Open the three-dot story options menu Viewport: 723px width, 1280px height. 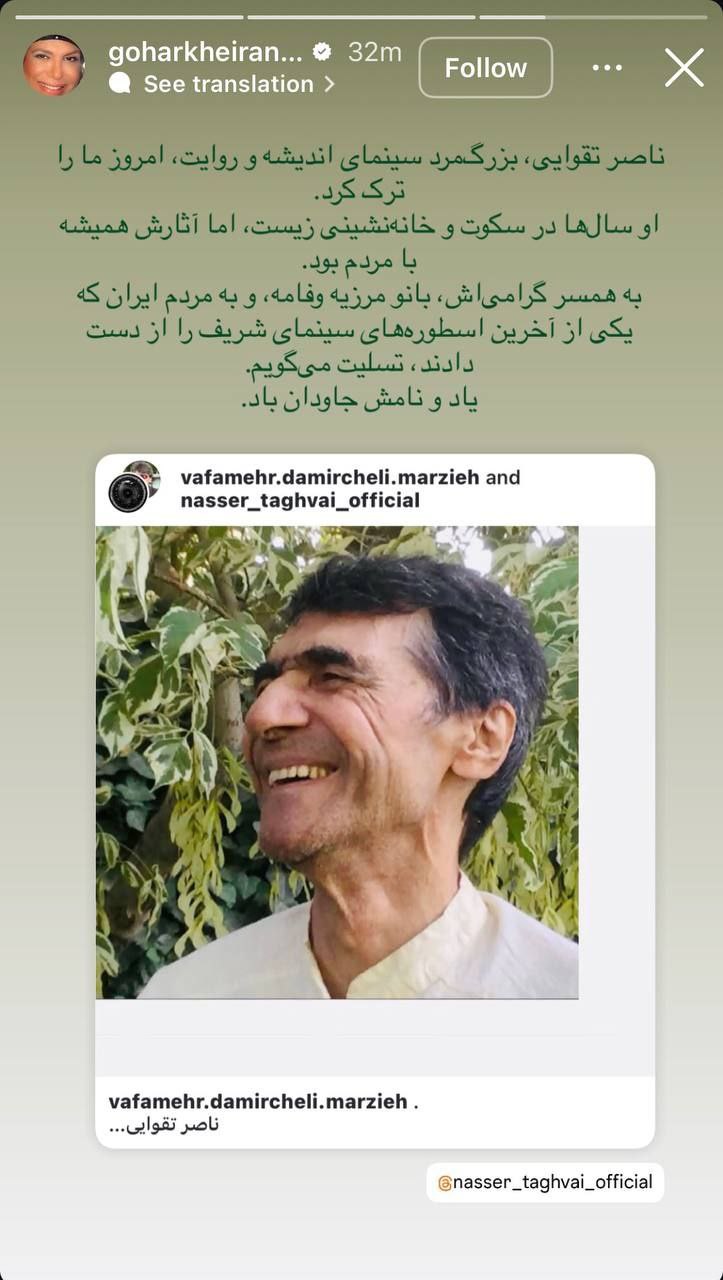pyautogui.click(x=607, y=68)
